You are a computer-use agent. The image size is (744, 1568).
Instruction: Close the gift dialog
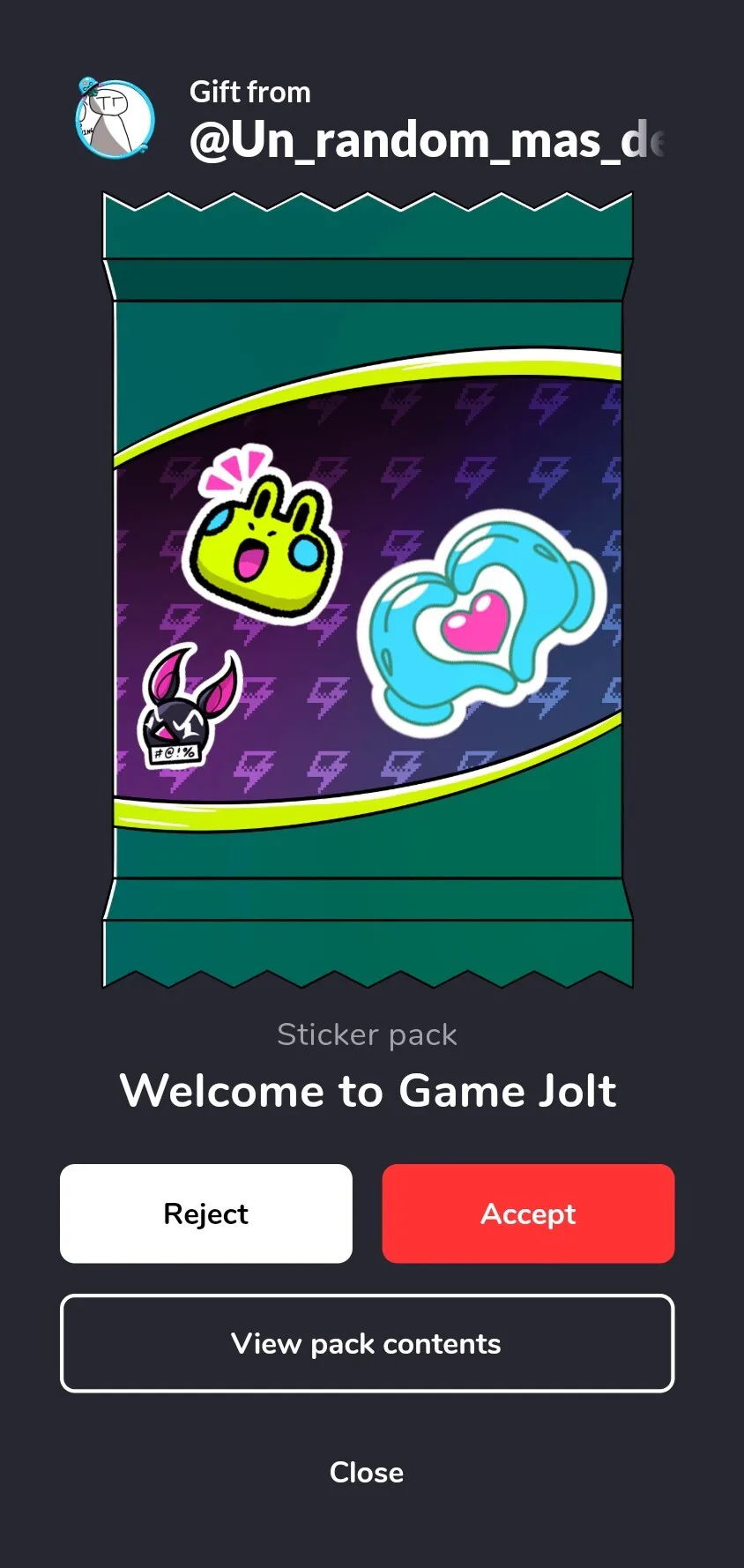[x=367, y=1472]
